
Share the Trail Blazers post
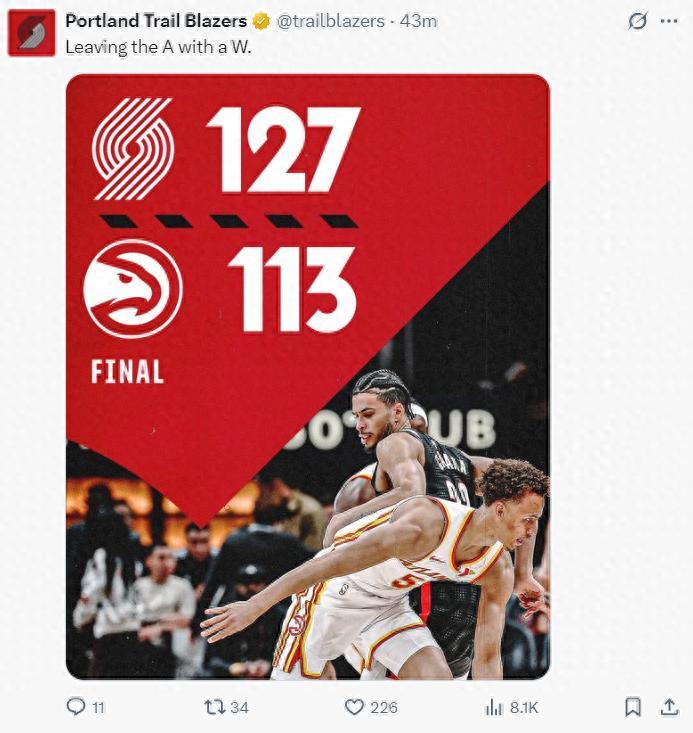pyautogui.click(x=669, y=707)
